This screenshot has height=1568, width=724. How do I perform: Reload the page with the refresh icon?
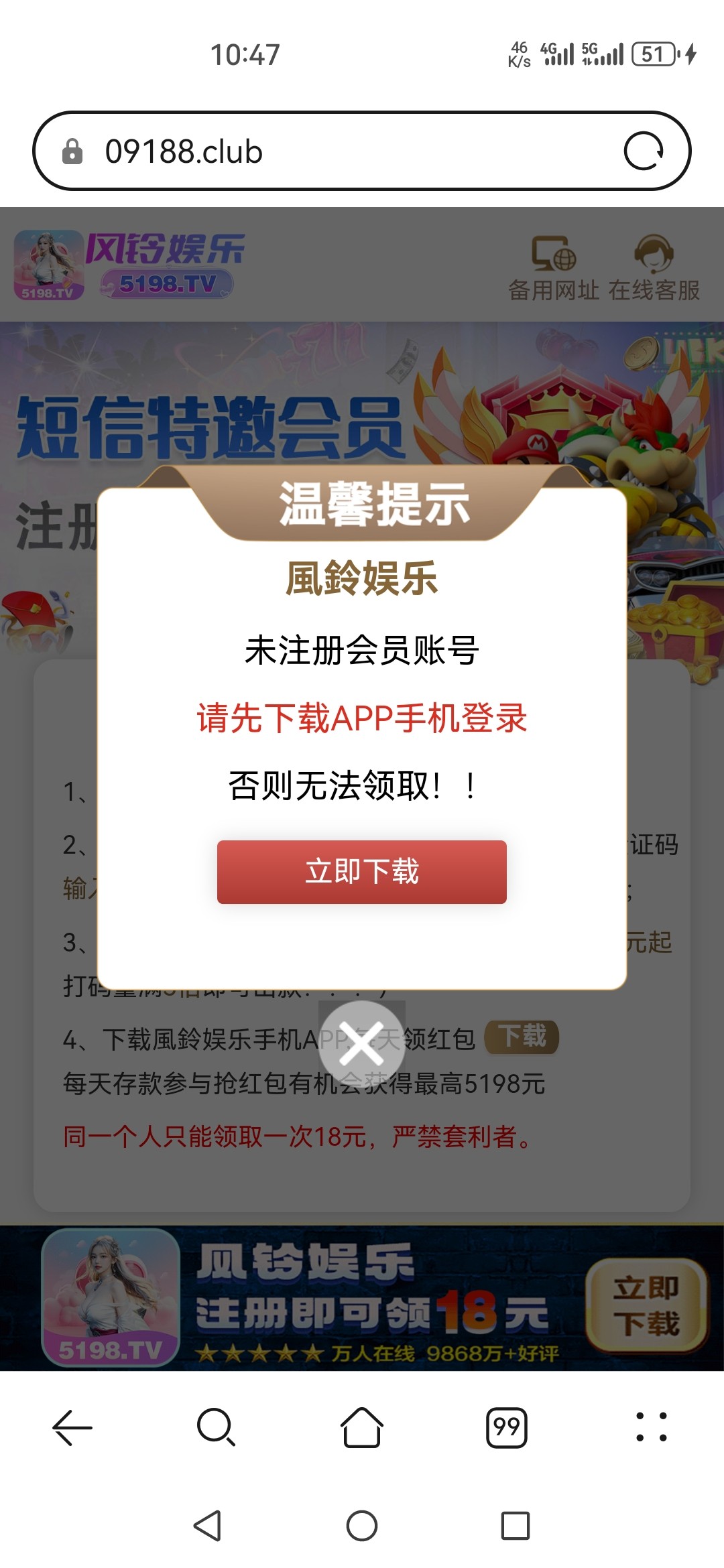click(x=643, y=151)
